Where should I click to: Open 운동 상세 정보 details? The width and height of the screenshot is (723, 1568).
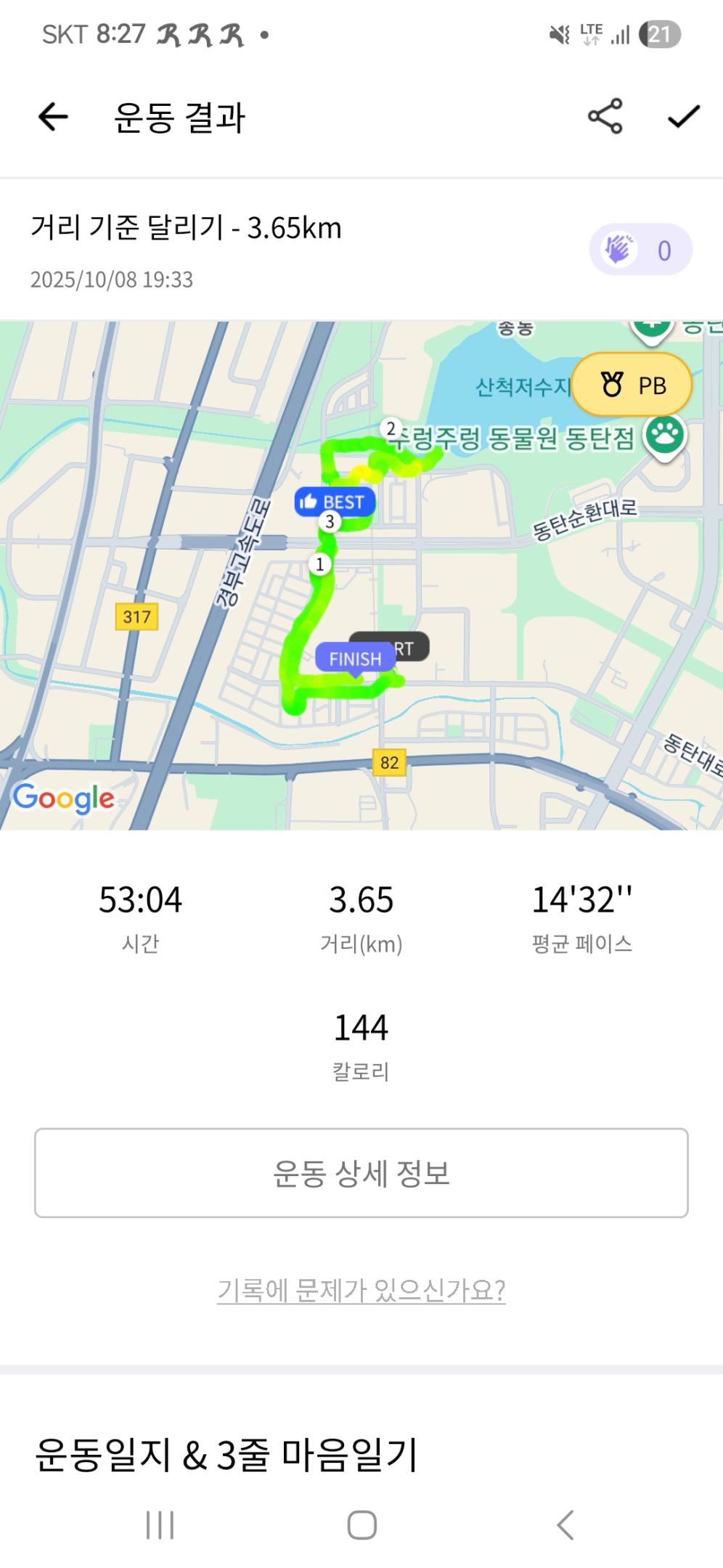click(361, 1172)
